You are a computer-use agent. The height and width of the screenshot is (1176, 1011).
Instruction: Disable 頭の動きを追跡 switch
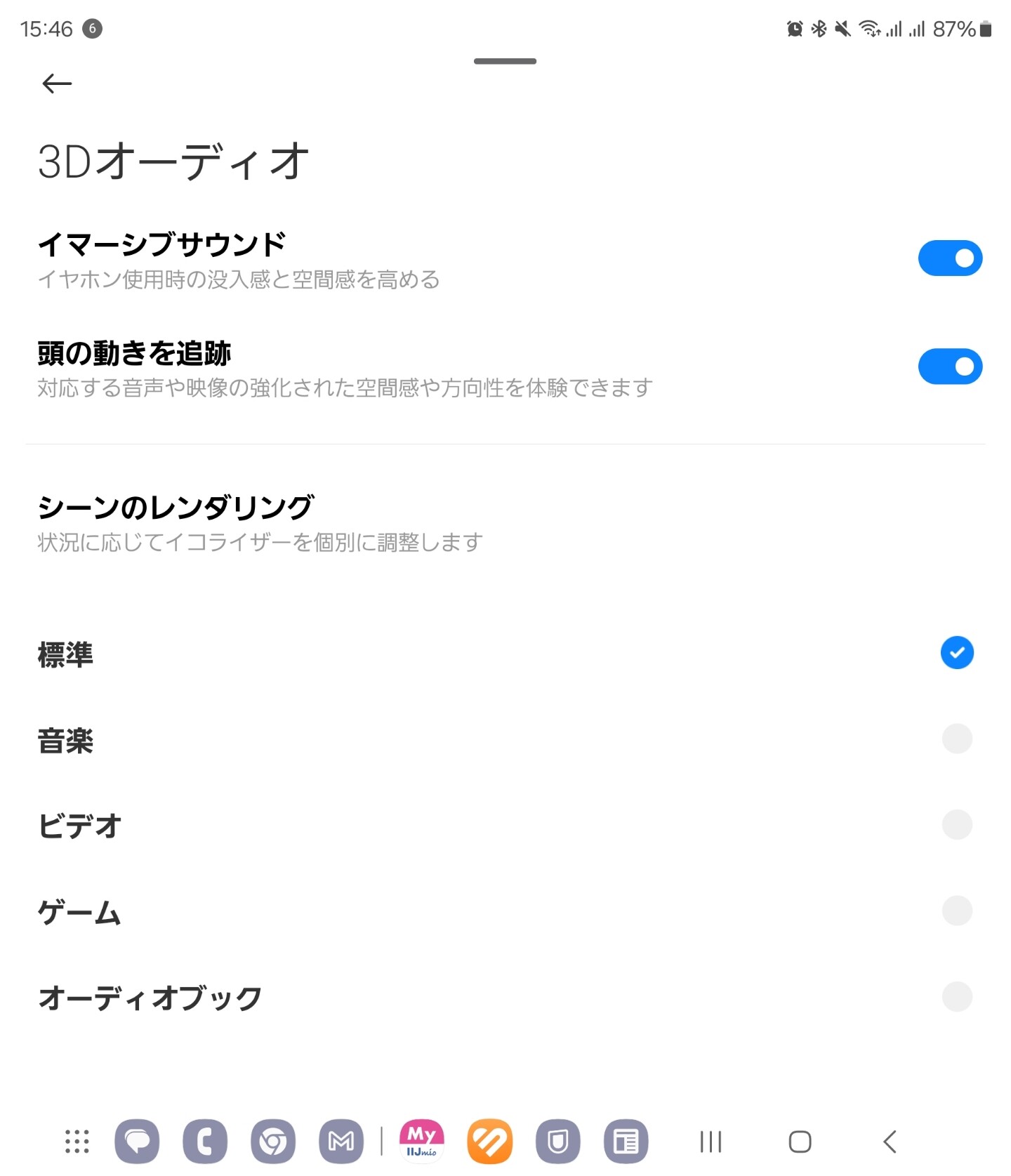pyautogui.click(x=950, y=366)
